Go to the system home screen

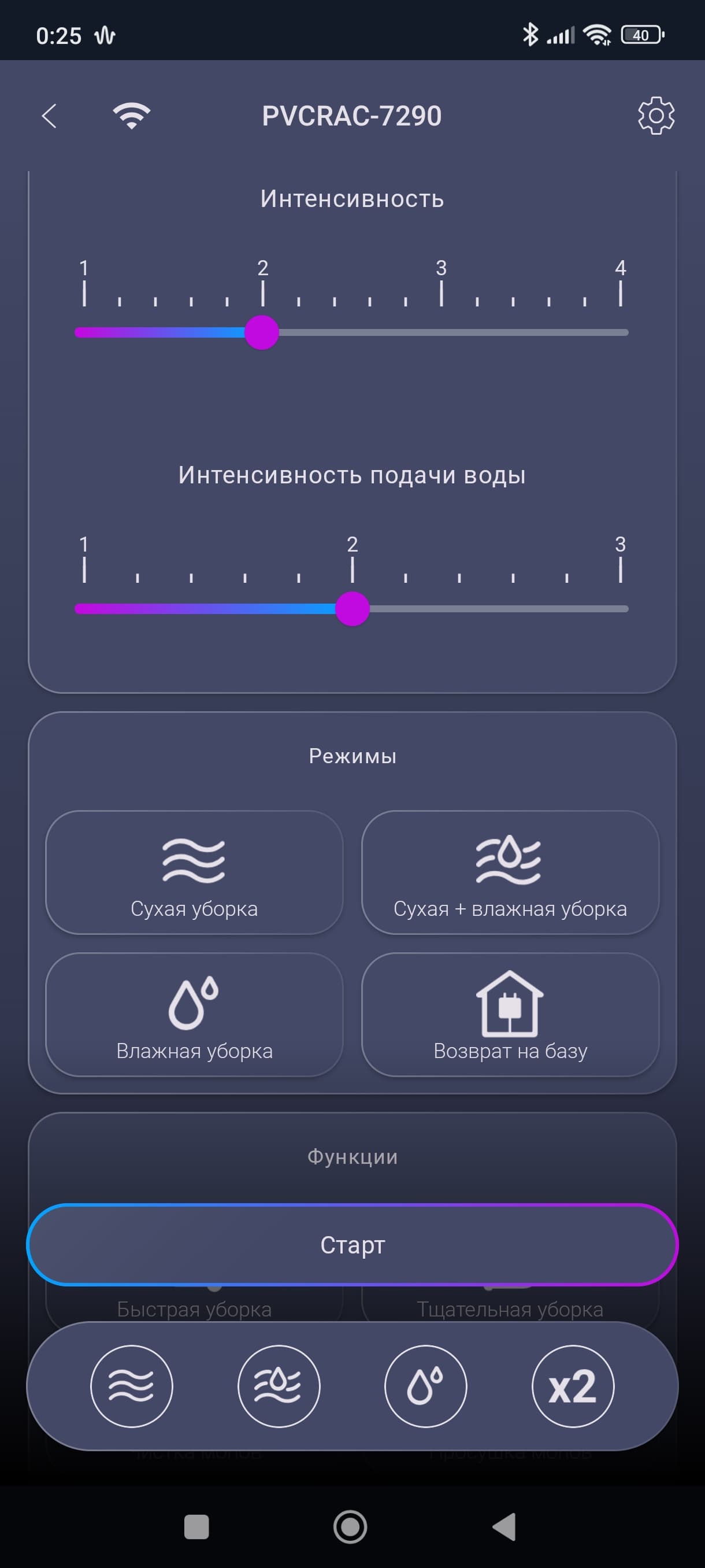click(350, 1526)
